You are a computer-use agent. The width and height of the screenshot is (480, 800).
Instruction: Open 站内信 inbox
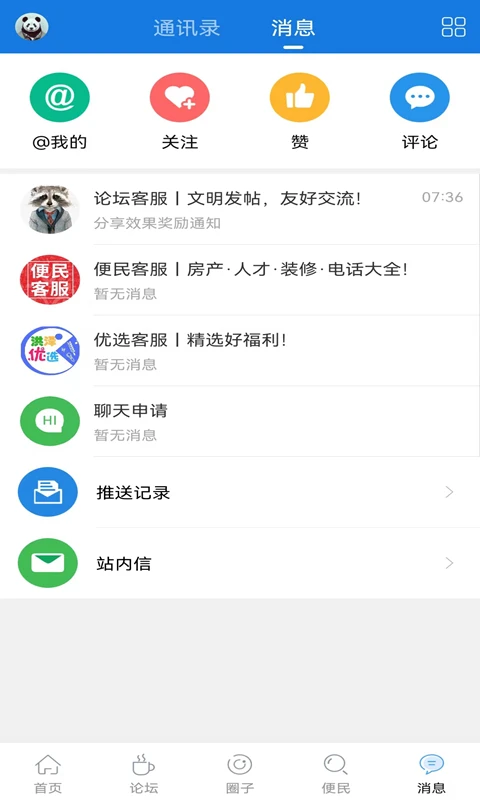coord(240,563)
